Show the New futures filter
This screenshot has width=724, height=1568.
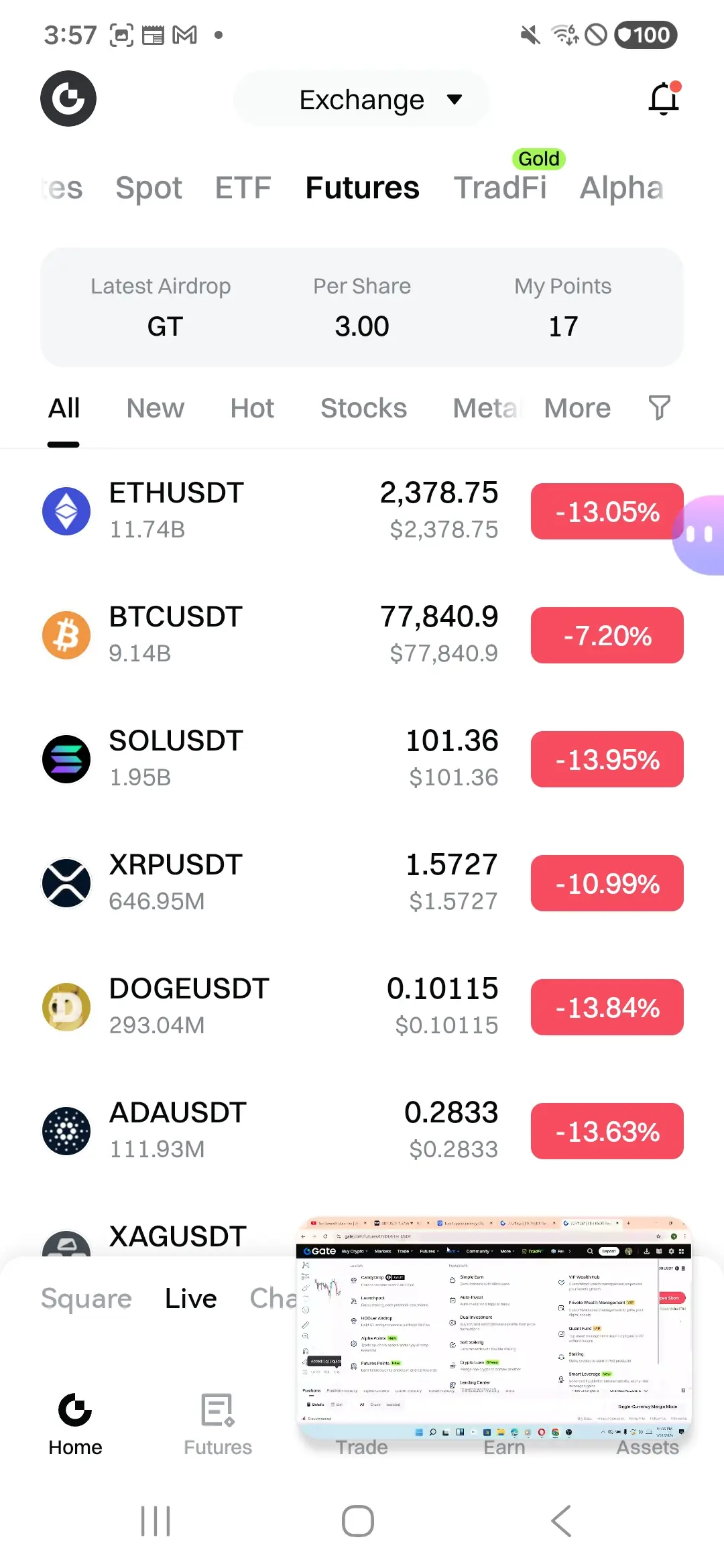click(x=155, y=408)
